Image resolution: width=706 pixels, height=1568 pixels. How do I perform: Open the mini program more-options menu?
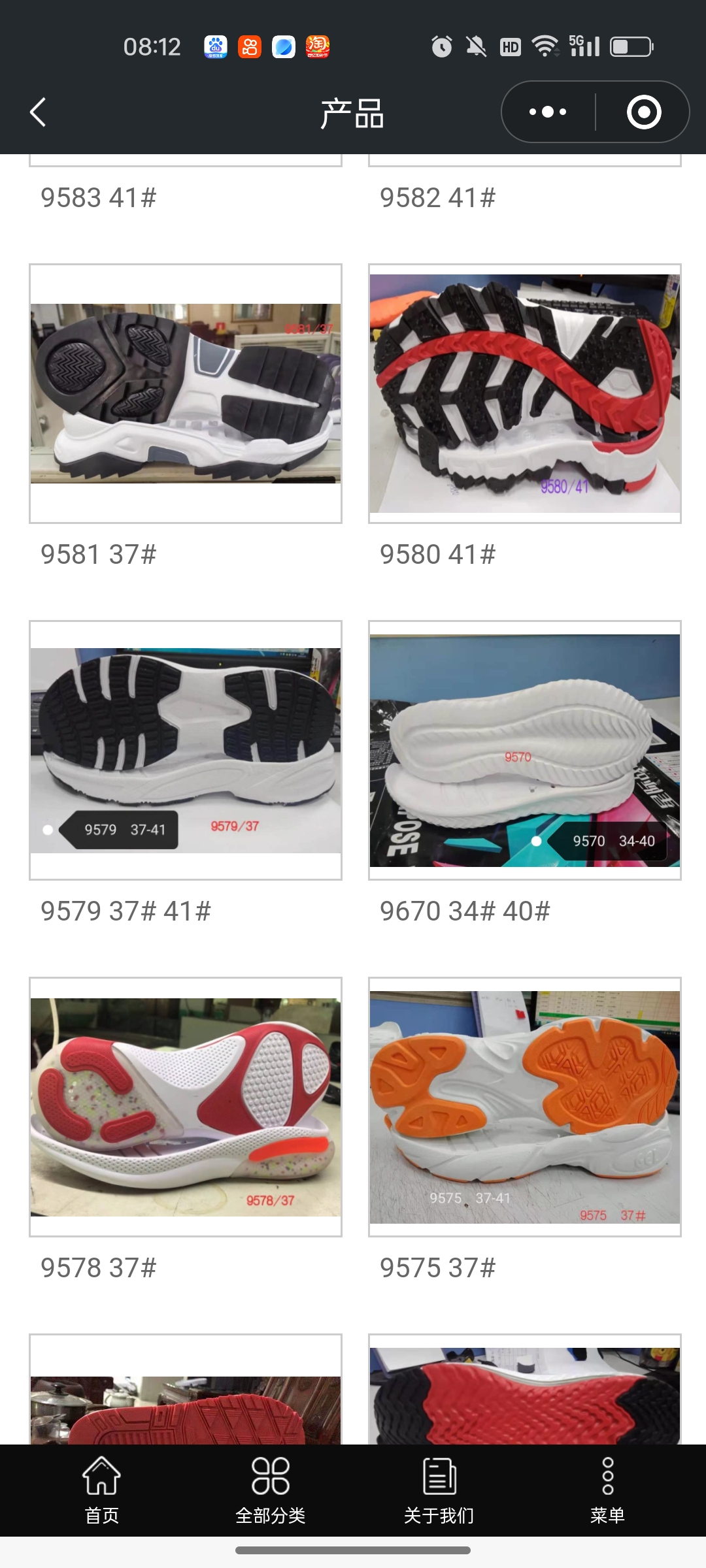pos(548,112)
